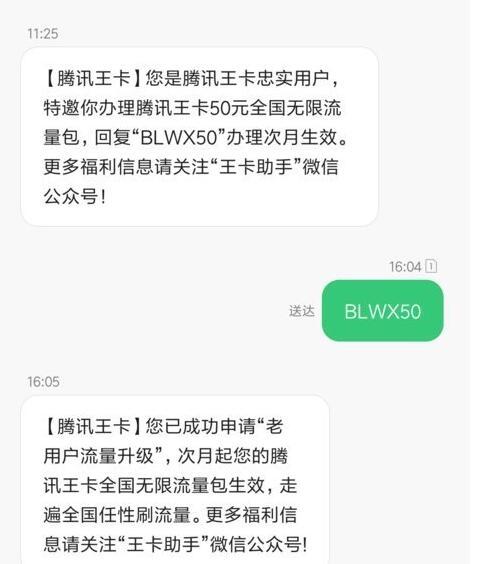The width and height of the screenshot is (496, 564).
Task: Tap the sent green BLWX50 message bubble
Action: [382, 311]
